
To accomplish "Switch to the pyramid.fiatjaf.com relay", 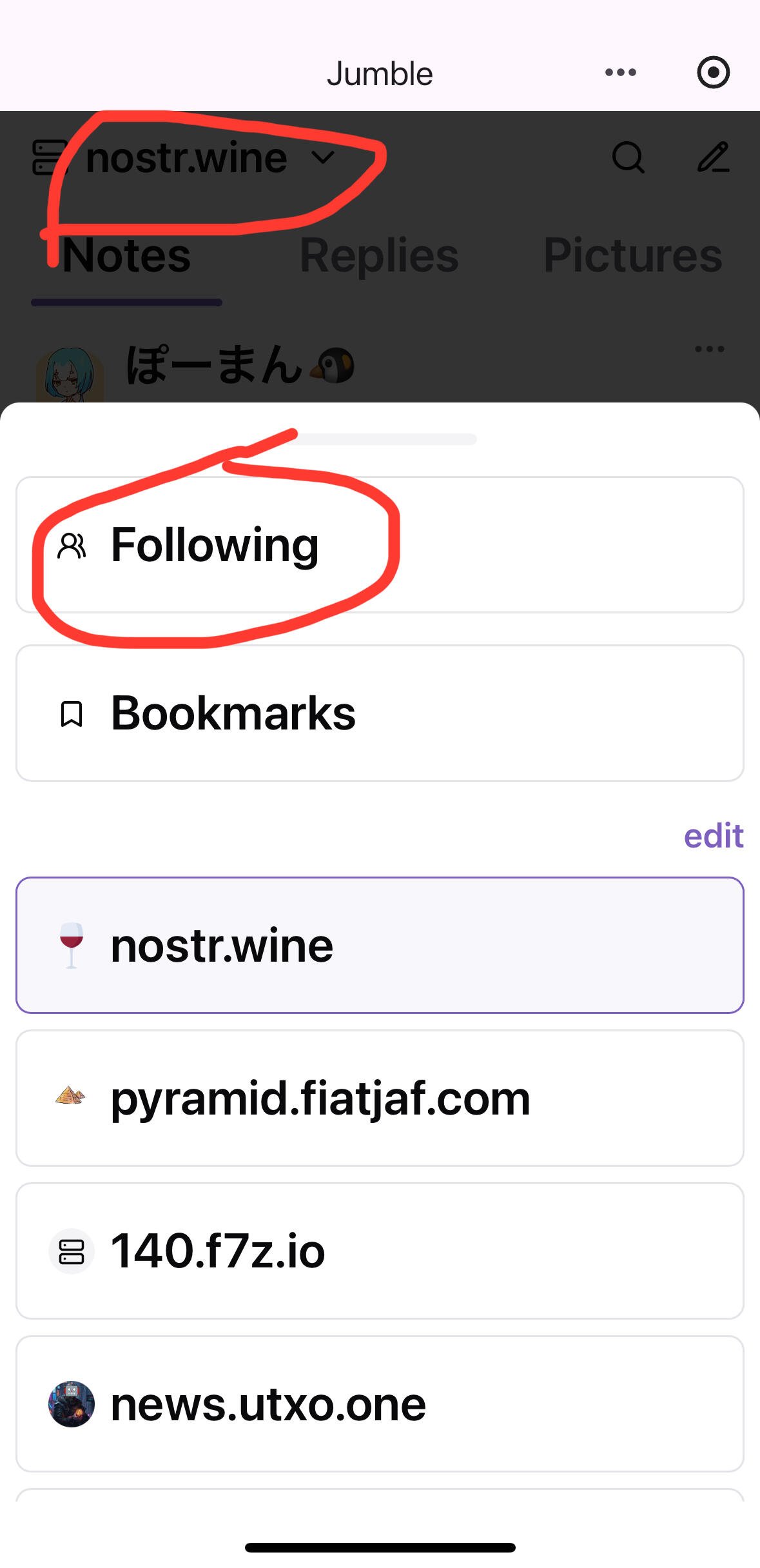I will 380,1098.
